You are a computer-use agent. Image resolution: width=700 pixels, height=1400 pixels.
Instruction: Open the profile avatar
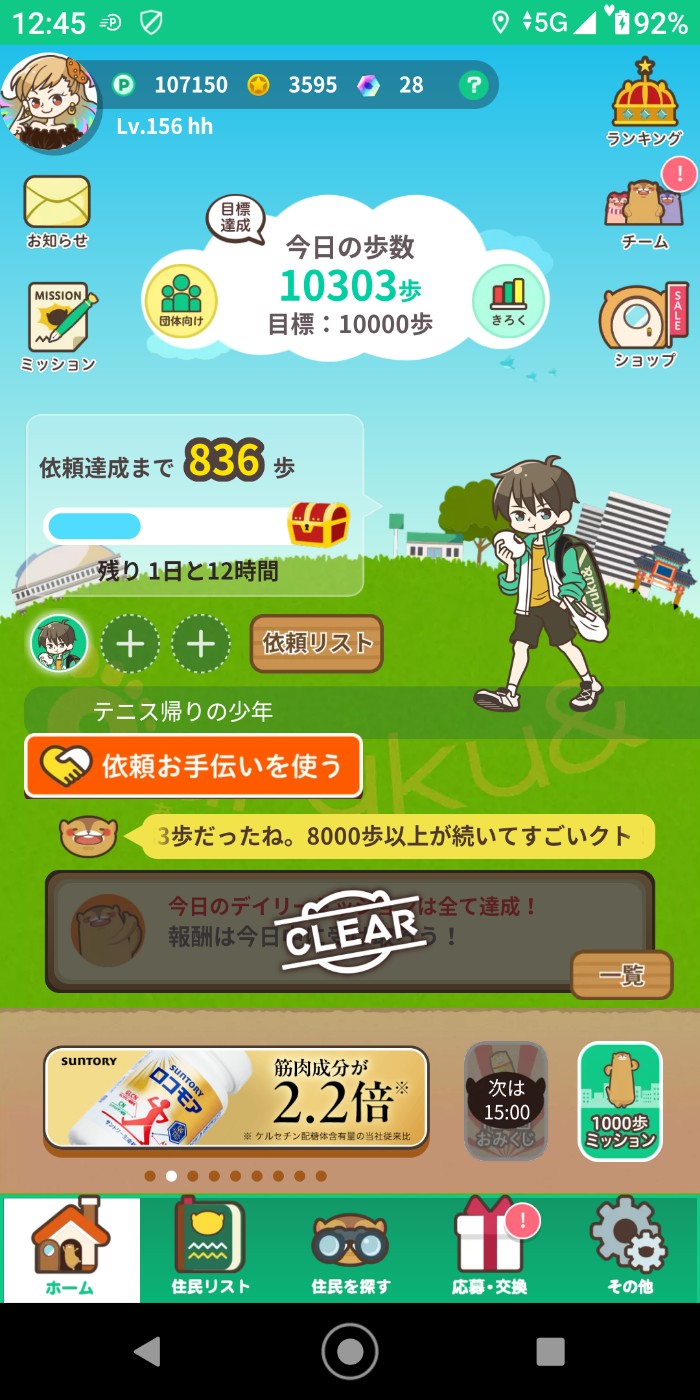point(50,102)
